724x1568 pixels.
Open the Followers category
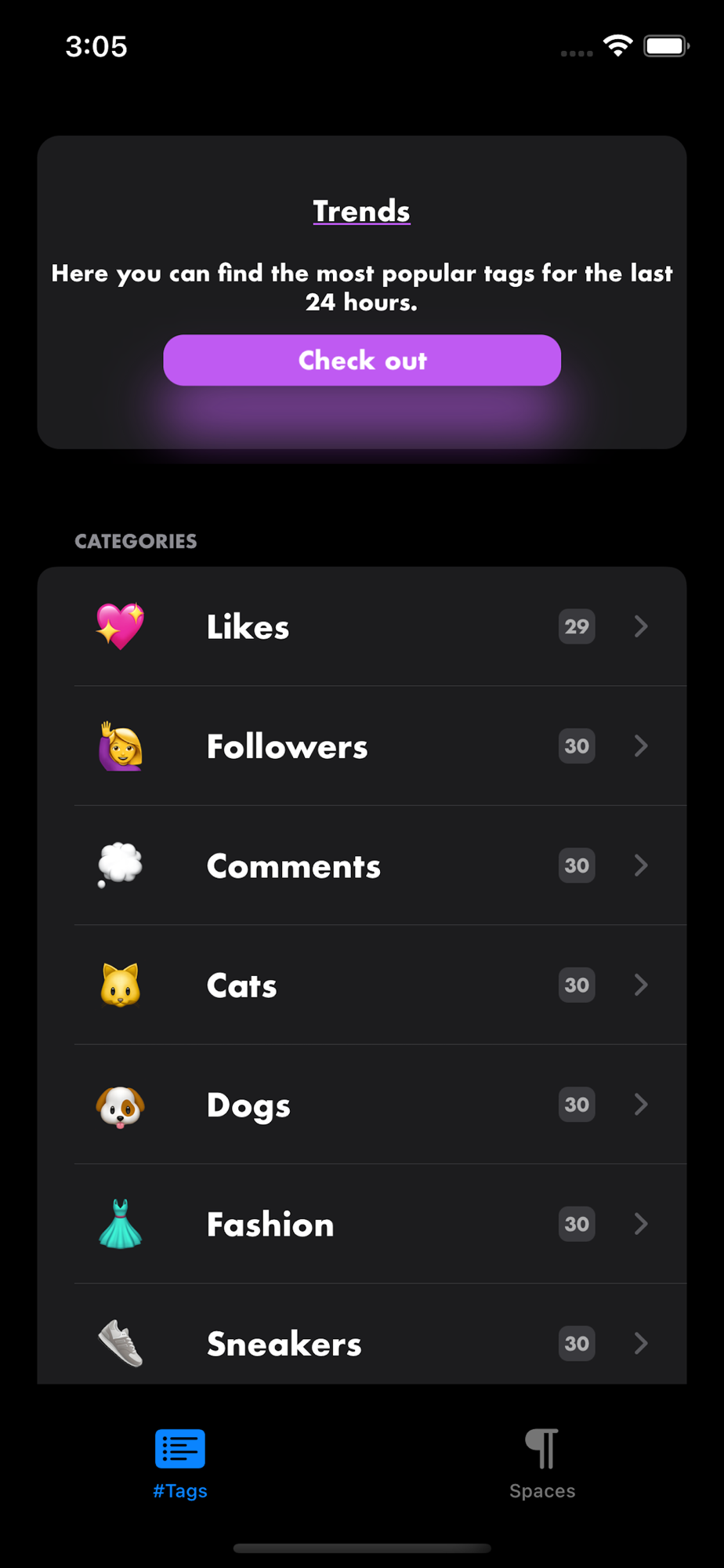click(362, 746)
